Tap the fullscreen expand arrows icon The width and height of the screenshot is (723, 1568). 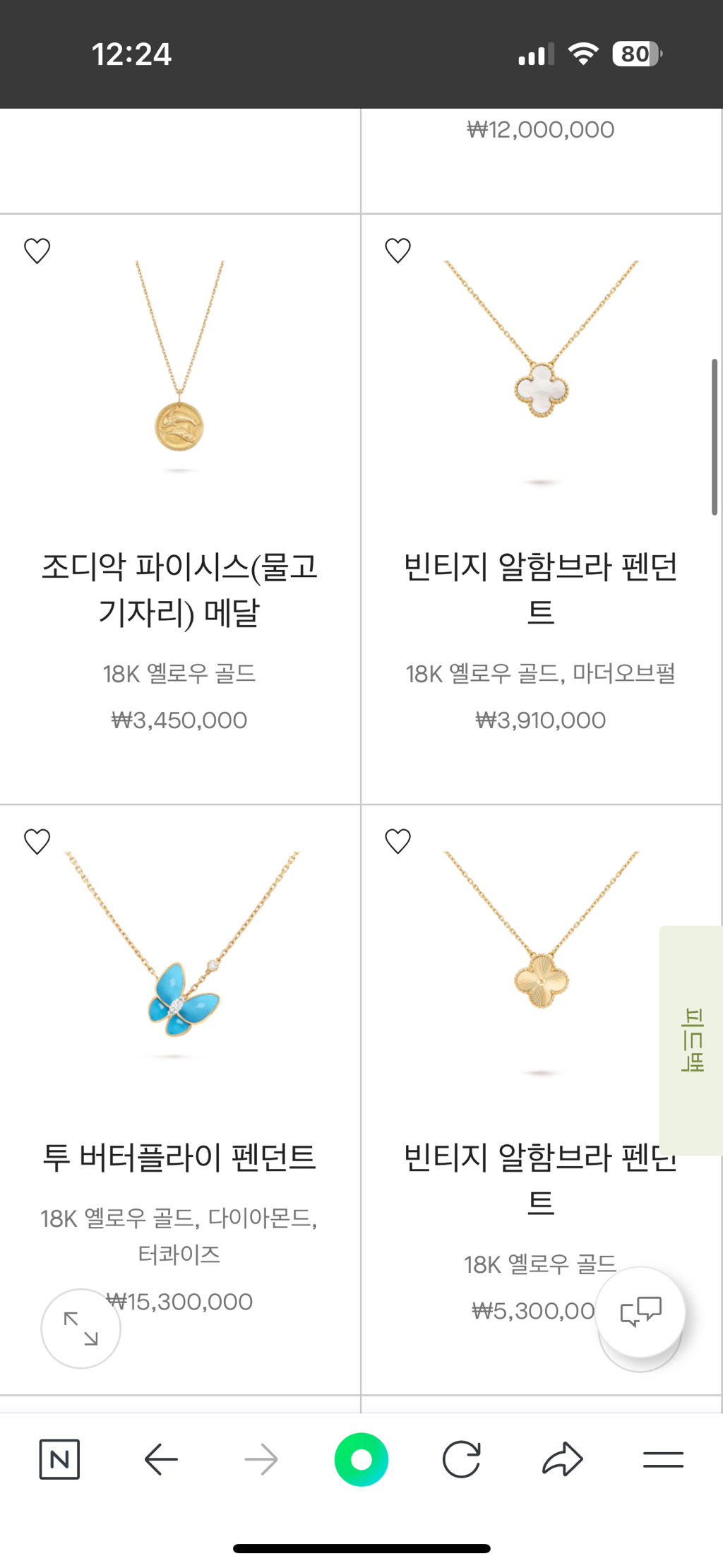click(80, 1327)
